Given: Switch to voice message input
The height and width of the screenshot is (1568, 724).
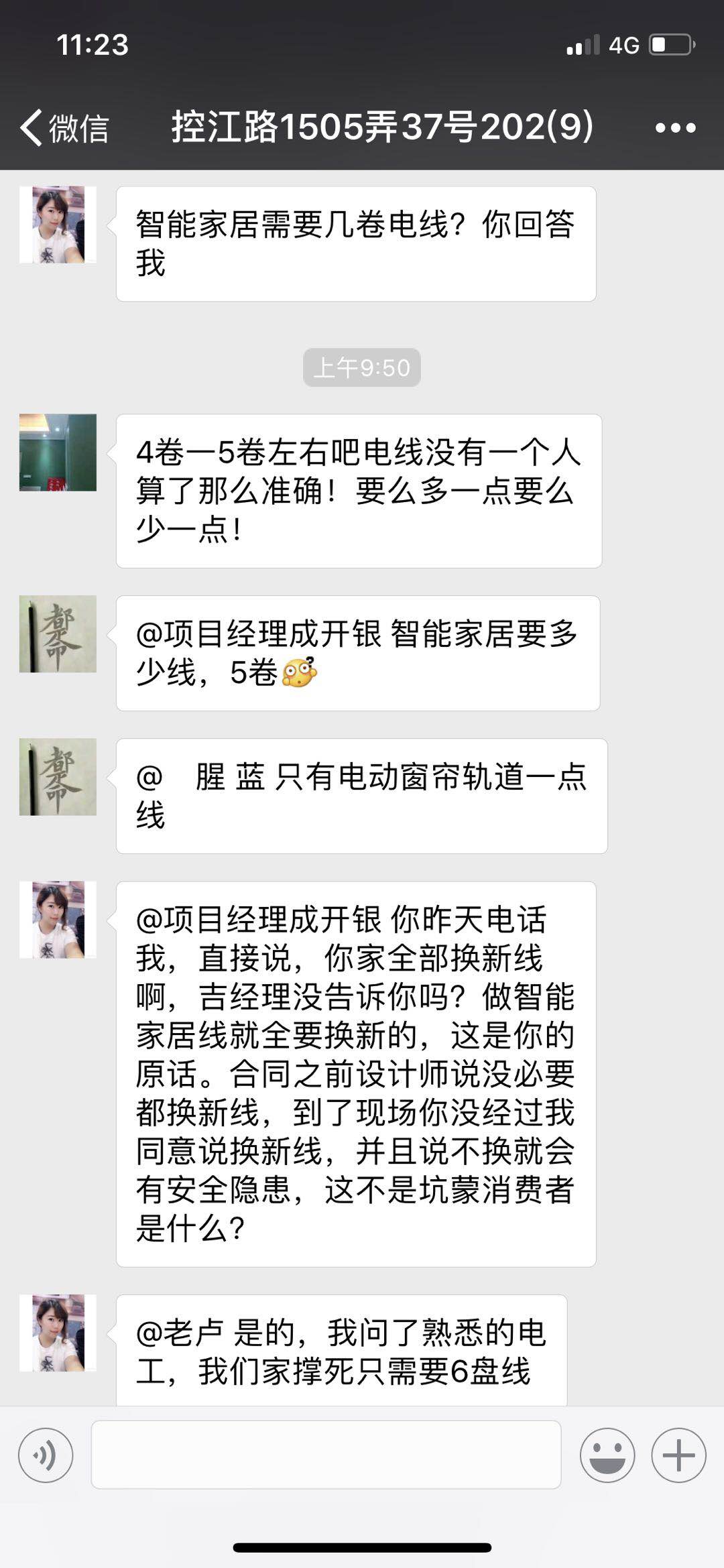Looking at the screenshot, I should click(x=46, y=1455).
